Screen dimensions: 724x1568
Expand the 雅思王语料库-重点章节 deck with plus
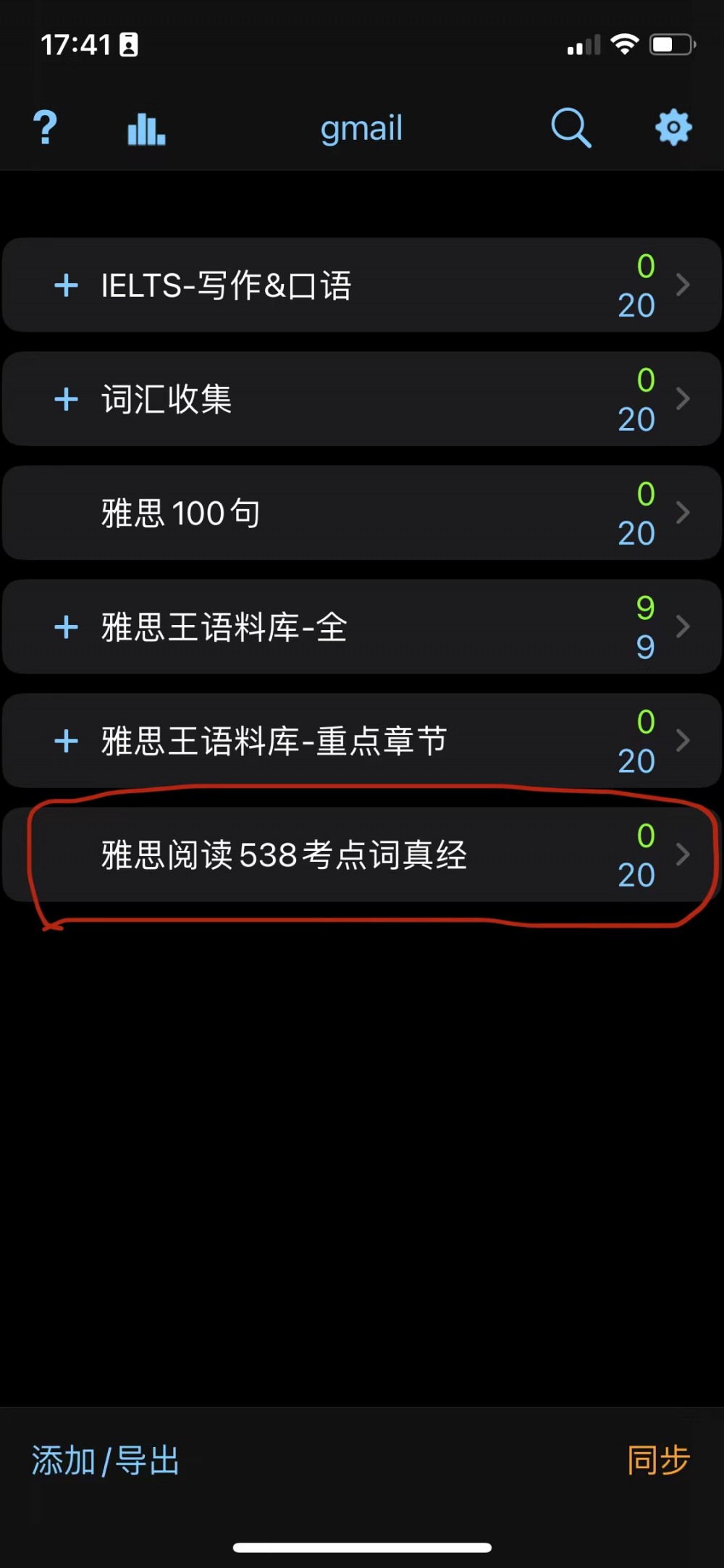[x=66, y=741]
